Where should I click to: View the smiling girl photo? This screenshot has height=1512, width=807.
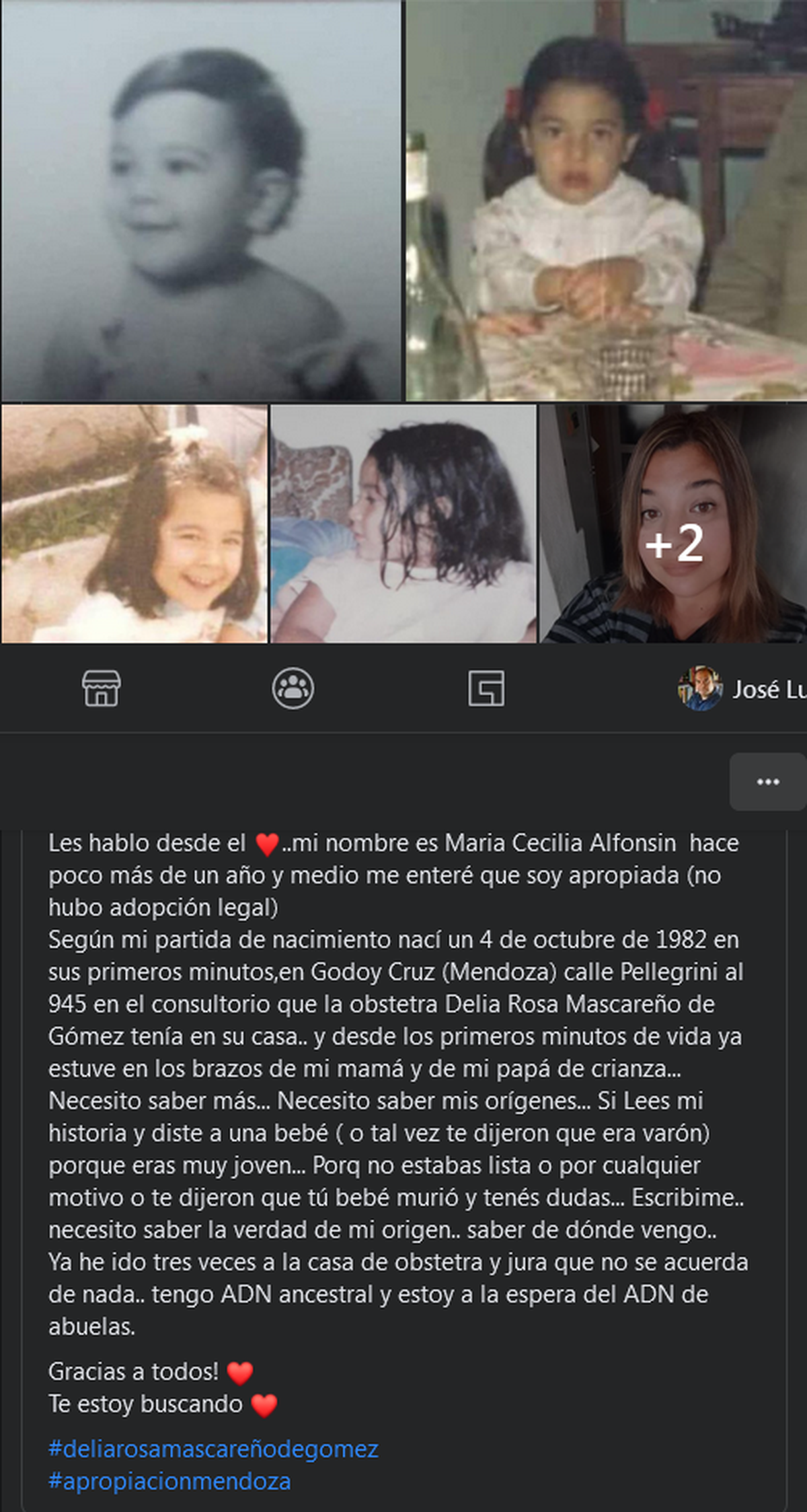[134, 524]
